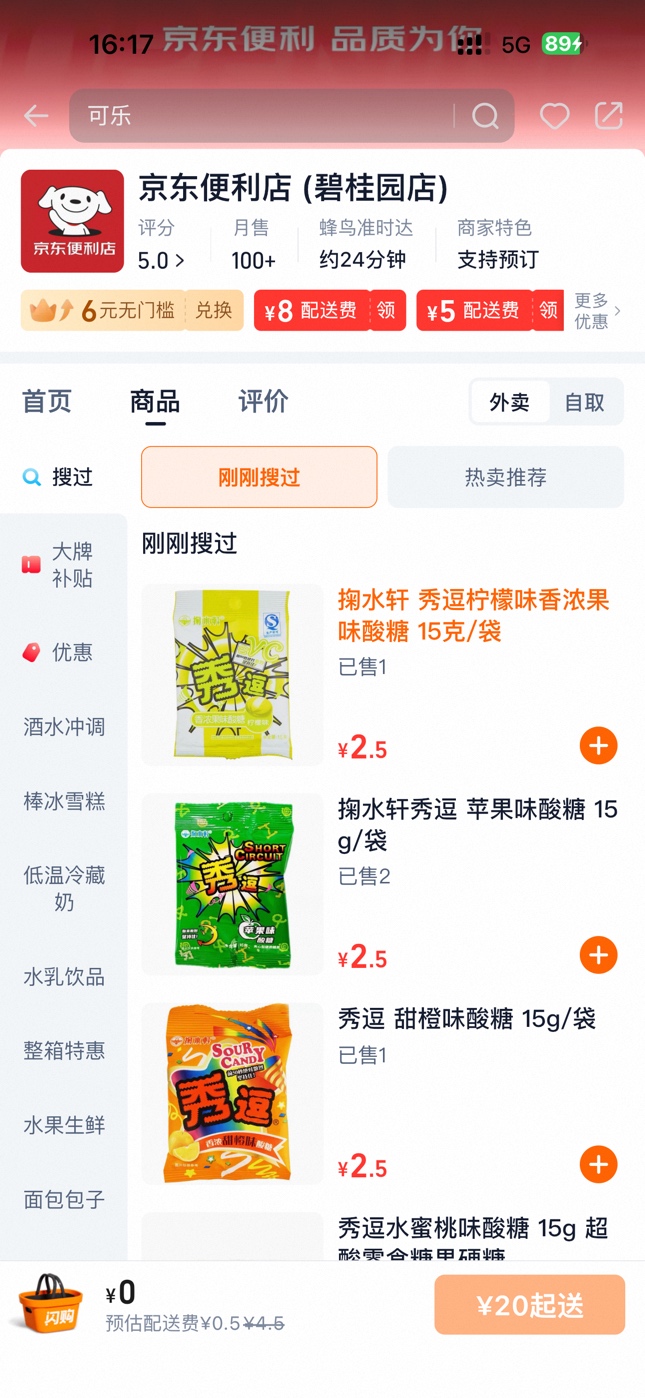Claim the ¥5 配送费 coupon
Screen dimensions: 645x1398
click(548, 311)
